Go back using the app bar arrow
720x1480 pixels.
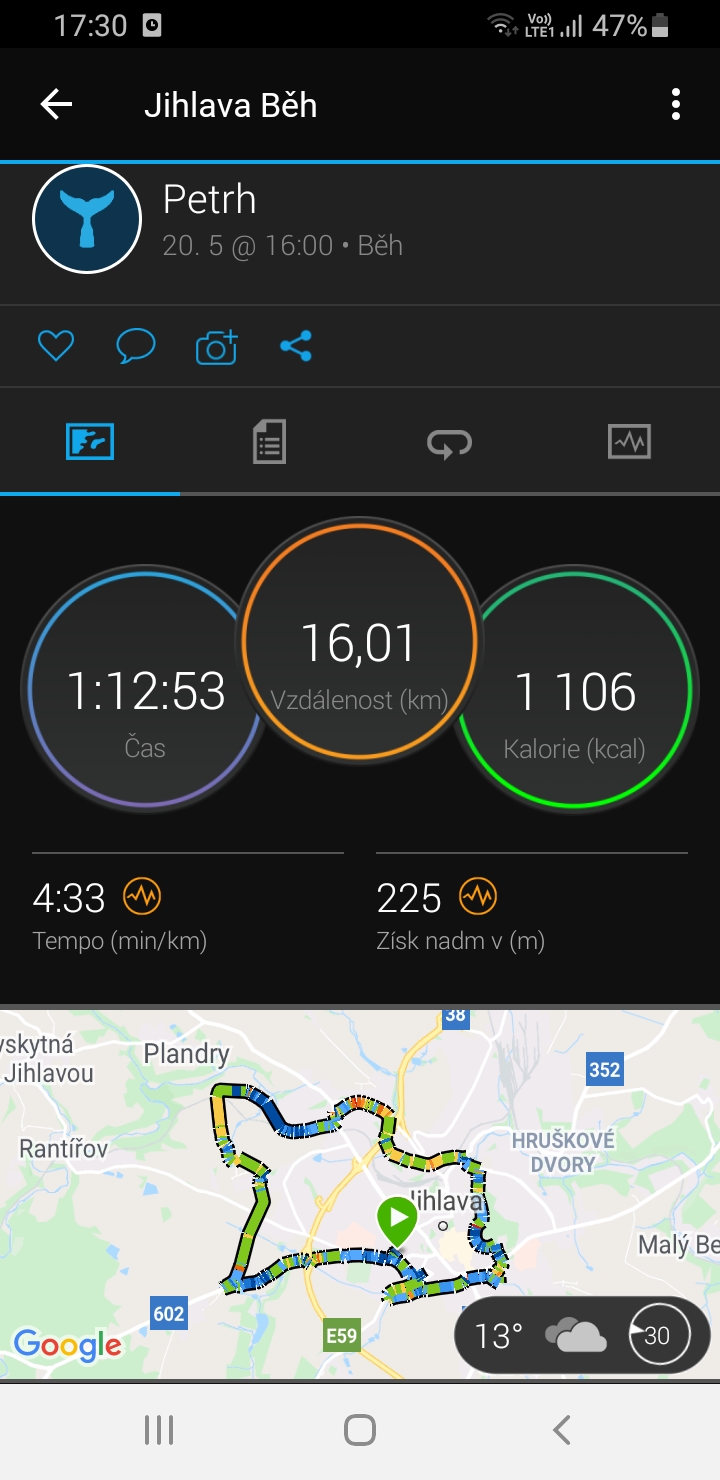(x=56, y=104)
